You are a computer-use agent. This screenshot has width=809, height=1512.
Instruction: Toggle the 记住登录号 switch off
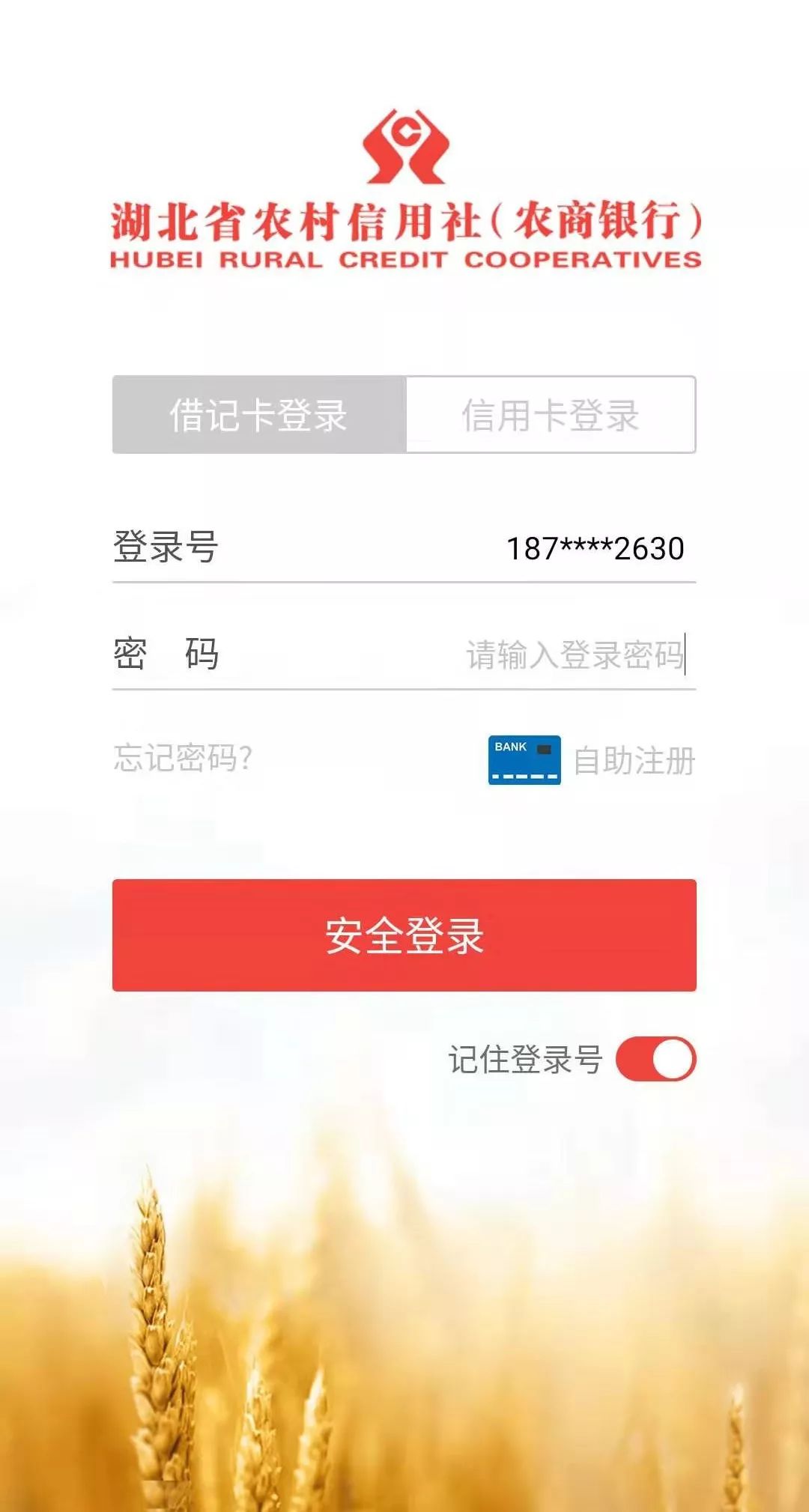pyautogui.click(x=655, y=1059)
